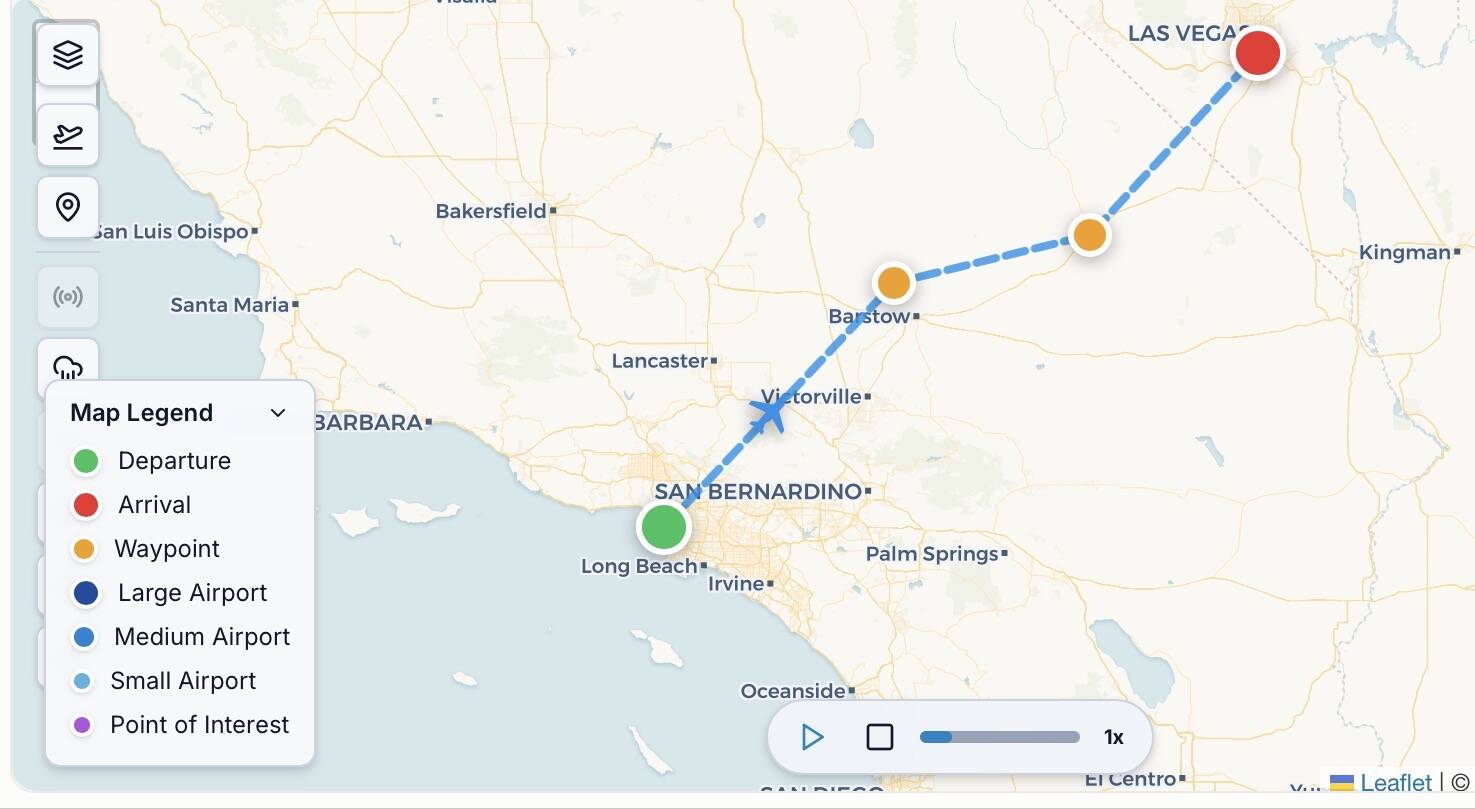Change the 1x playback speed
This screenshot has height=809, width=1475.
tap(1113, 737)
